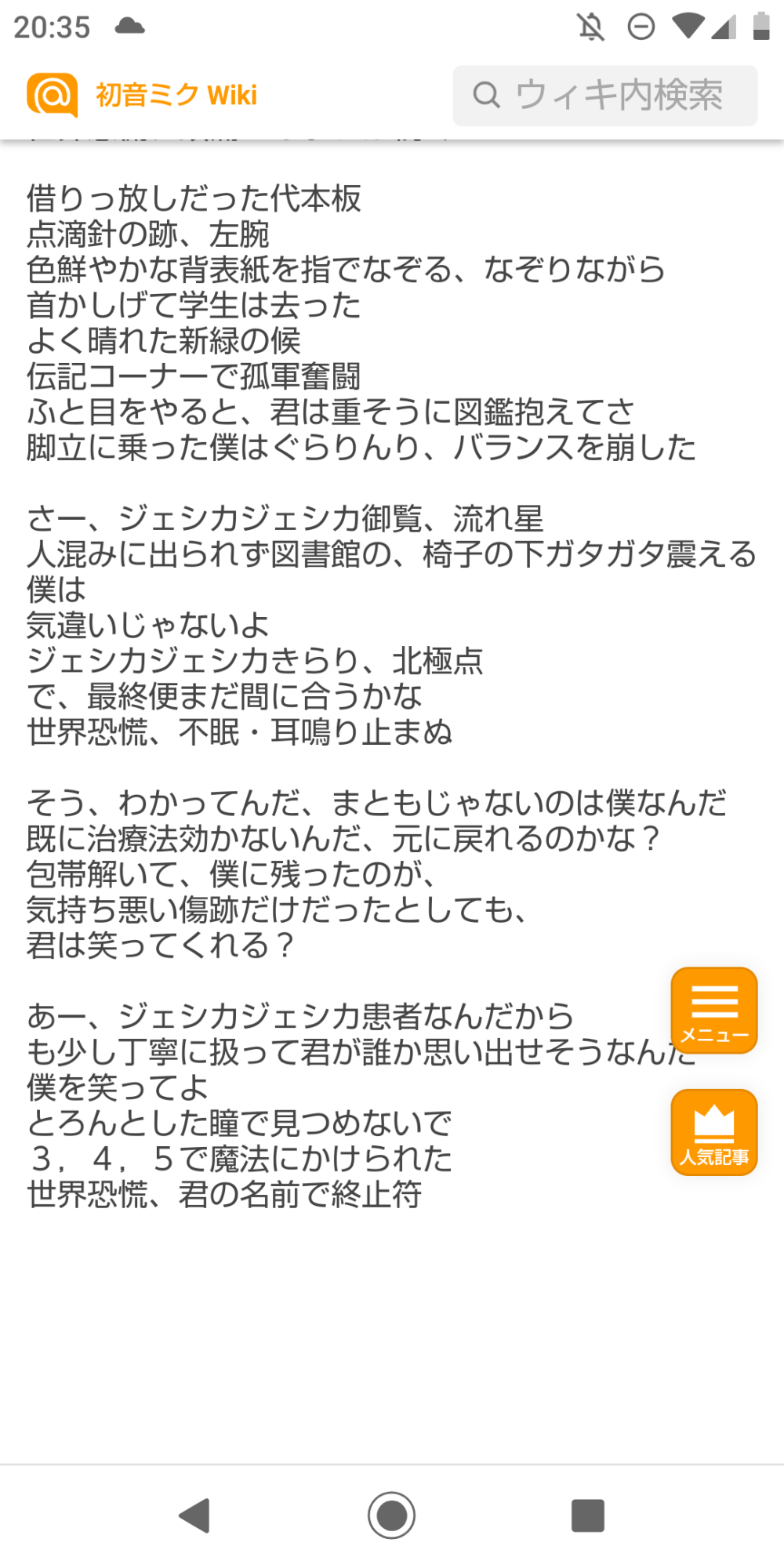Viewport: 784px width, 1568px height.
Task: Go back with the system back button
Action: pyautogui.click(x=194, y=1515)
